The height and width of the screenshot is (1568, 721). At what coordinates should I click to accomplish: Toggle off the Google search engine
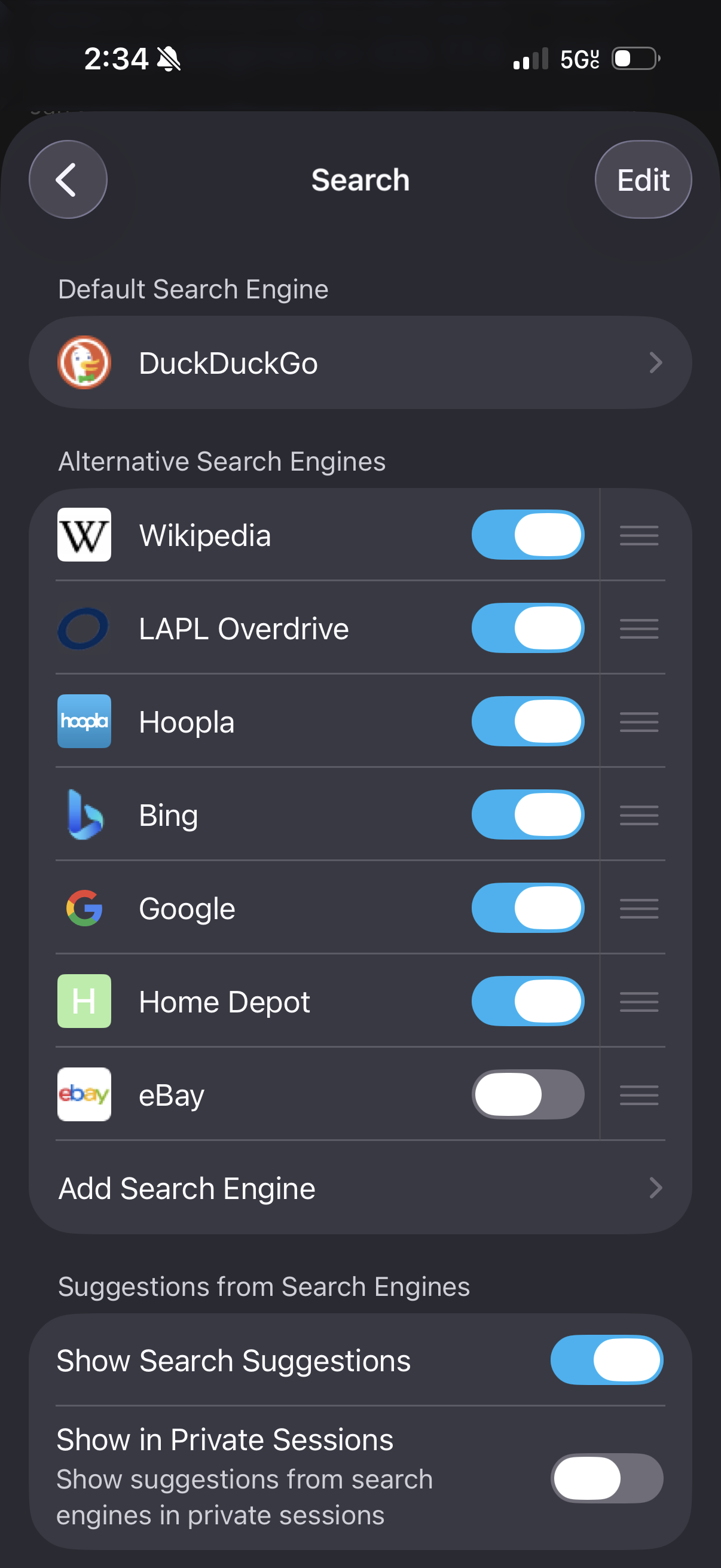(x=527, y=908)
